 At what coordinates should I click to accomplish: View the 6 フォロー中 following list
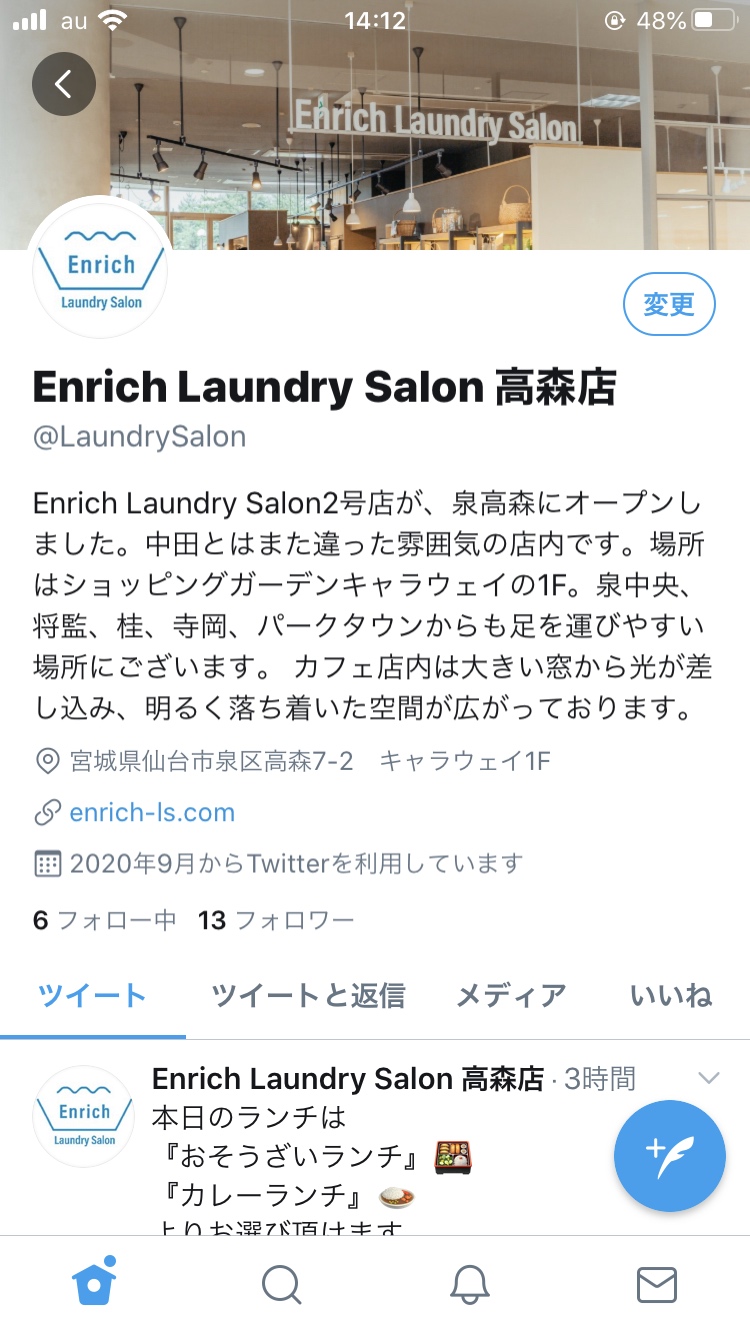tap(105, 920)
